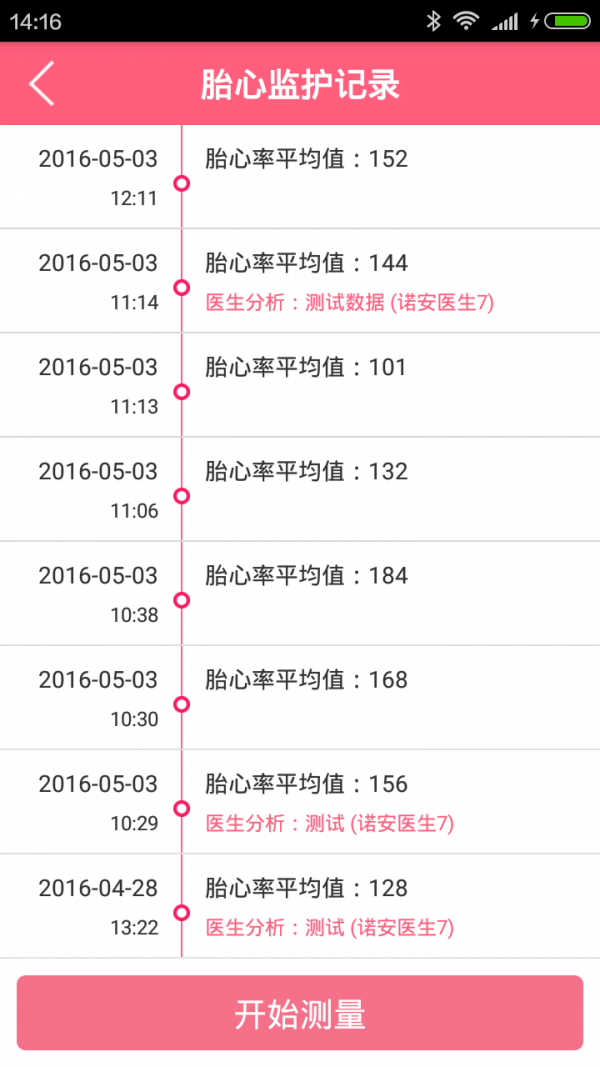Screen dimensions: 600x1067
Task: Tap 开始测量 to start measuring
Action: click(300, 1013)
